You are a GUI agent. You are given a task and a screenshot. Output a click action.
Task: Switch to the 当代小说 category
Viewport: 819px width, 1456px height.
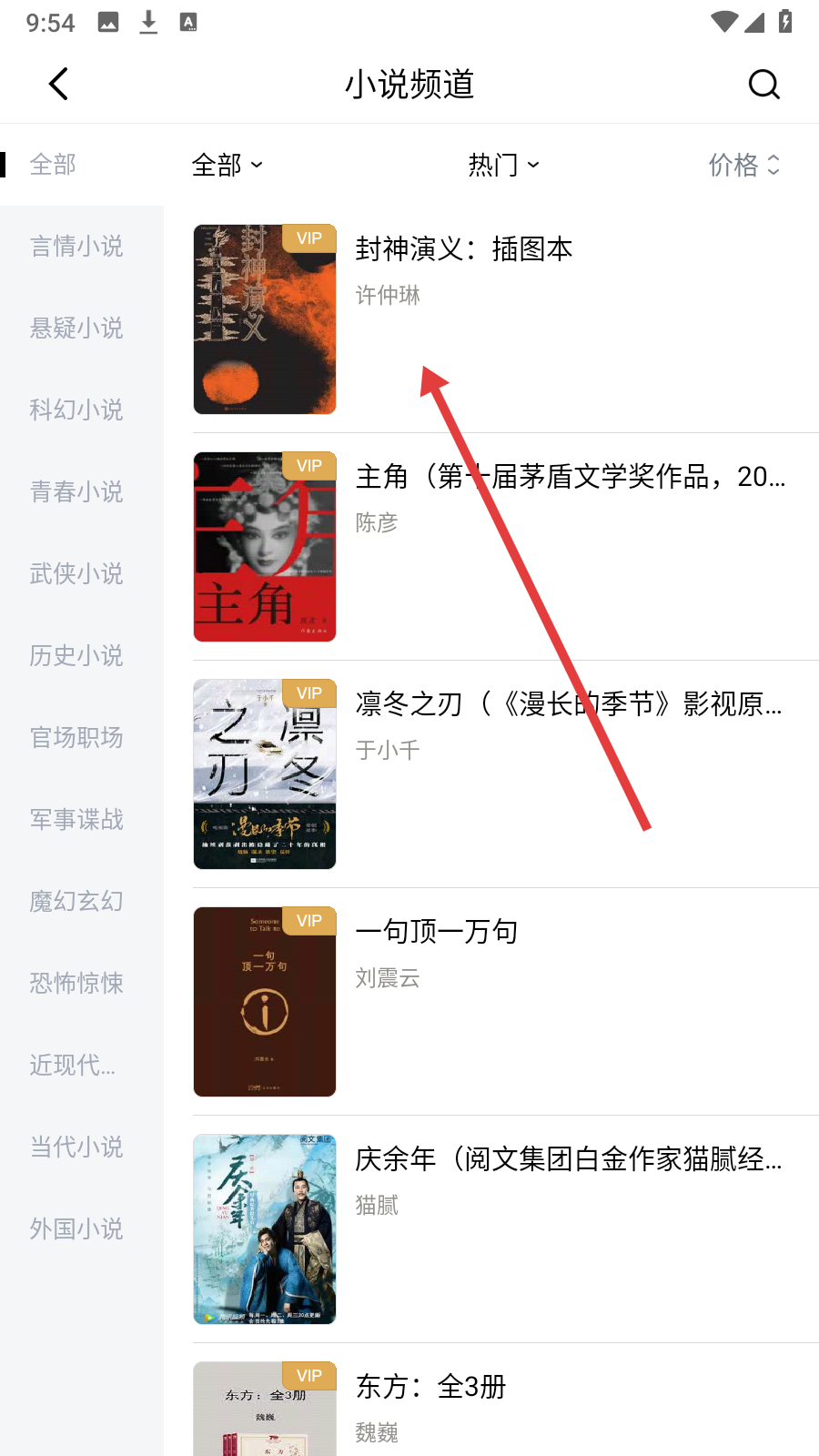[76, 1148]
